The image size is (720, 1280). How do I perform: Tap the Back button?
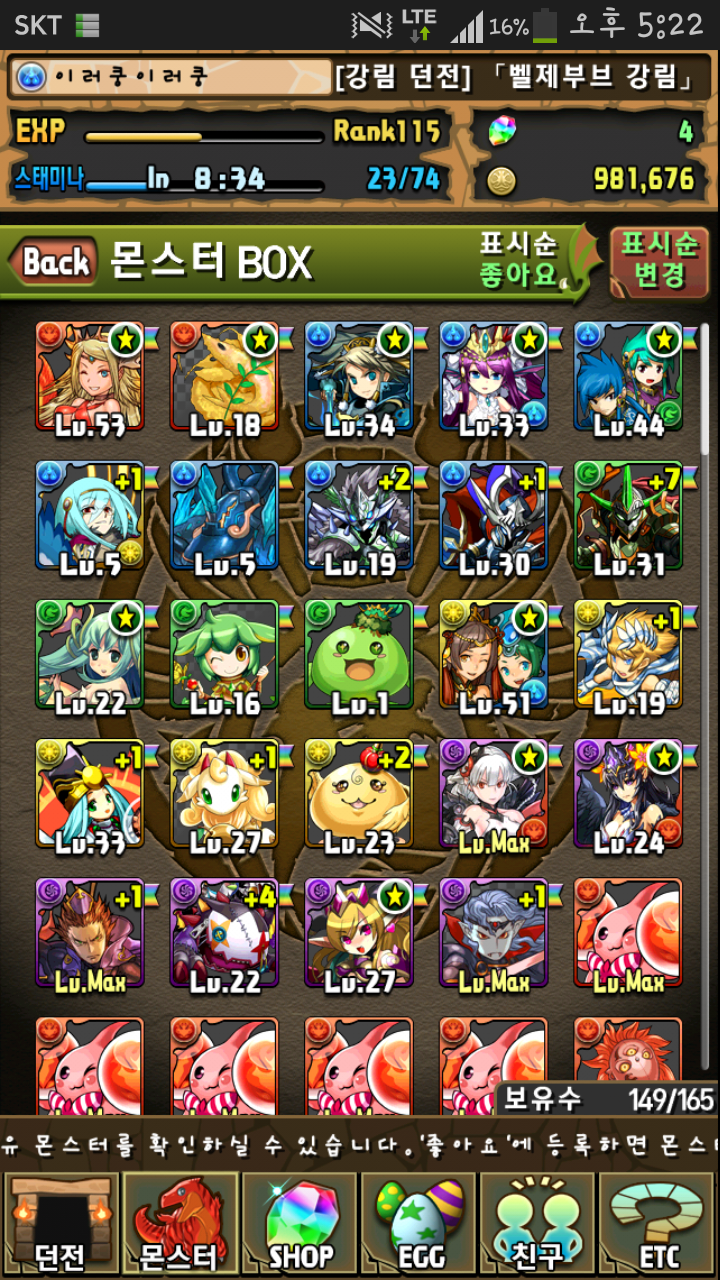point(55,263)
